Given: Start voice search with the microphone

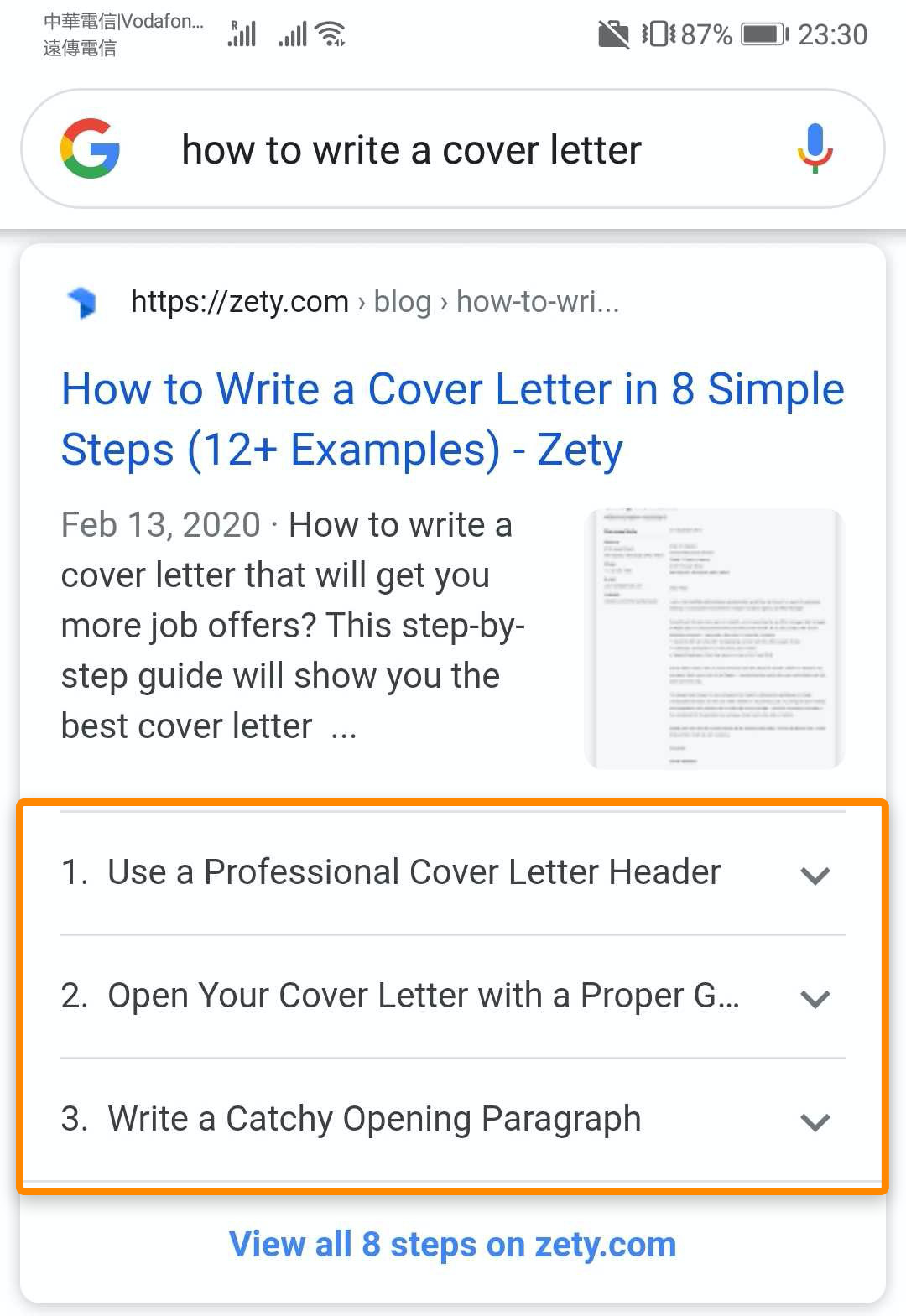Looking at the screenshot, I should pos(815,149).
